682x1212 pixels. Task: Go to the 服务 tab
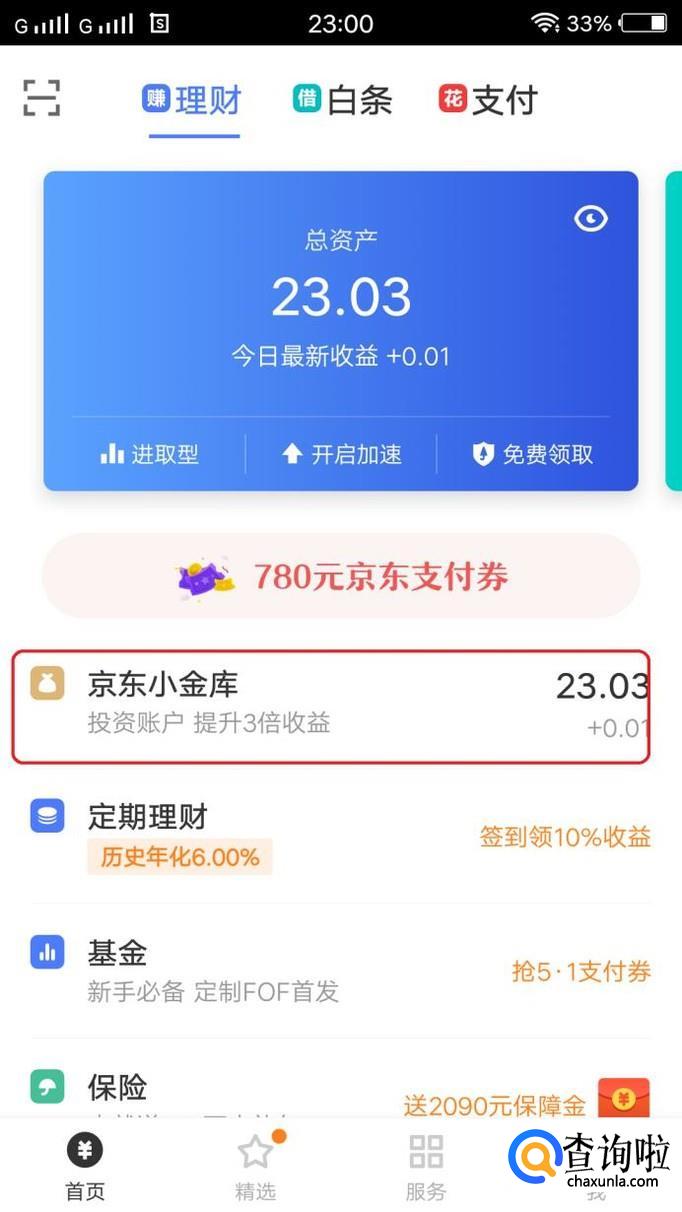click(426, 1166)
